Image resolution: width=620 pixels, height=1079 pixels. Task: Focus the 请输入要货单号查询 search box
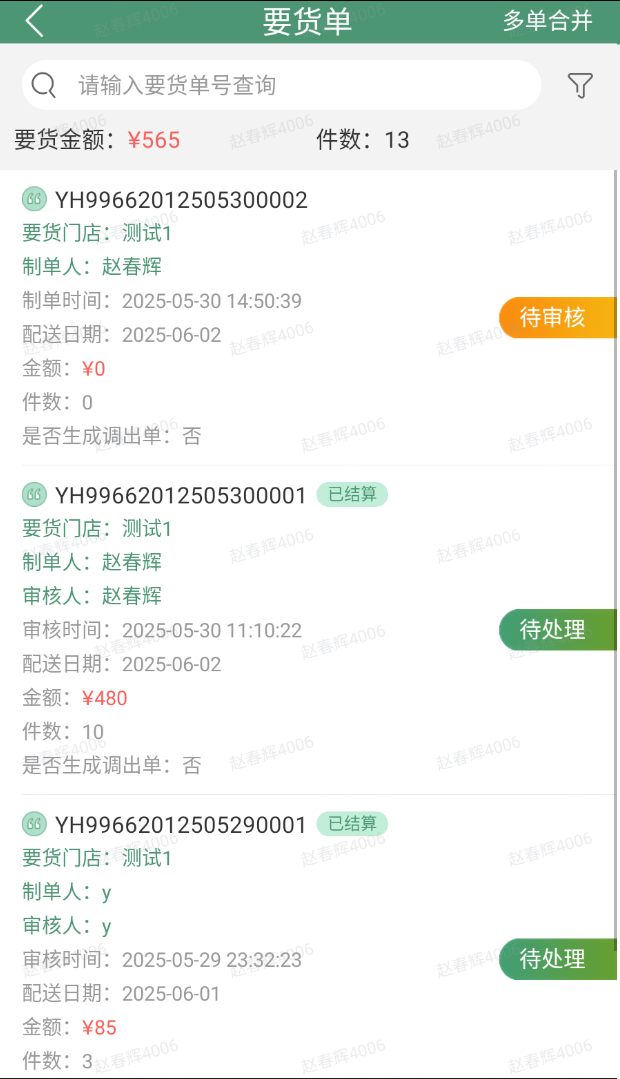(x=281, y=85)
